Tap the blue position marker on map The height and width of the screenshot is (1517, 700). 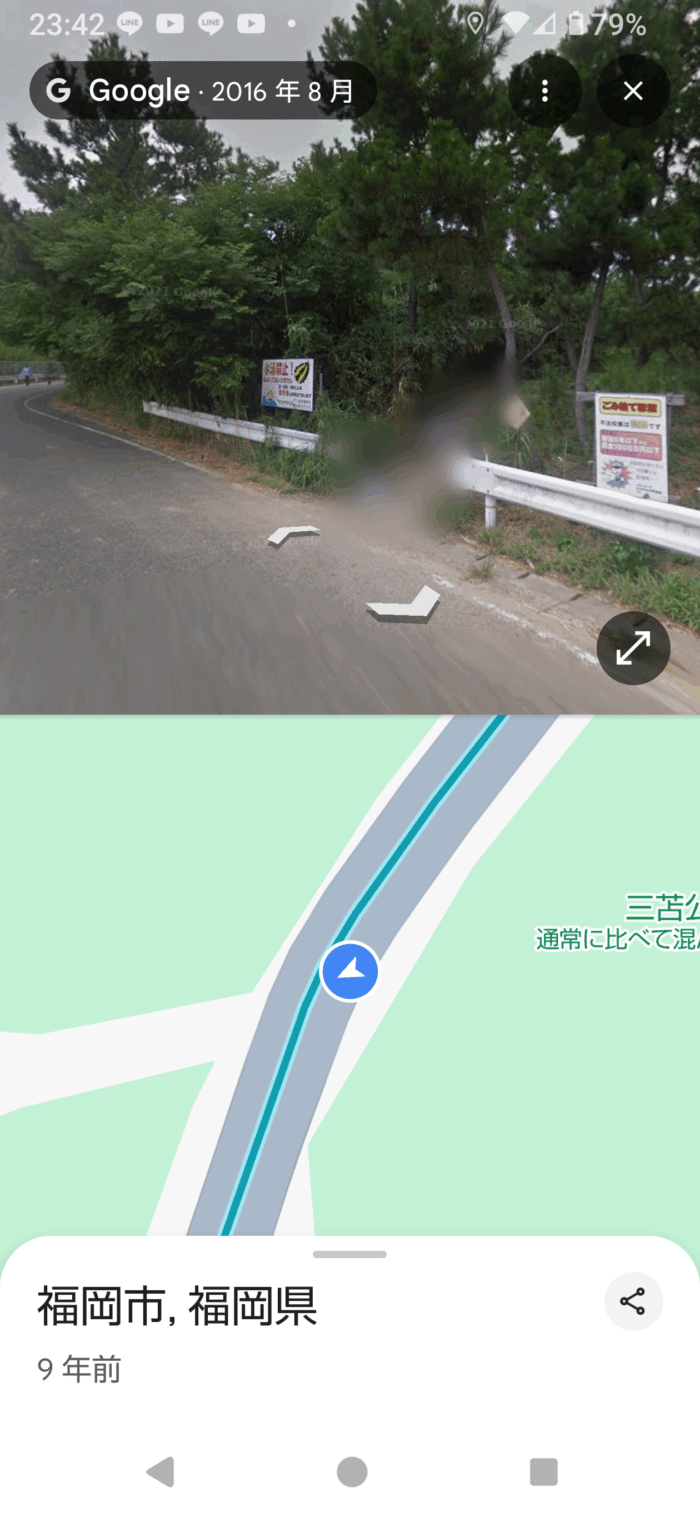(x=349, y=971)
